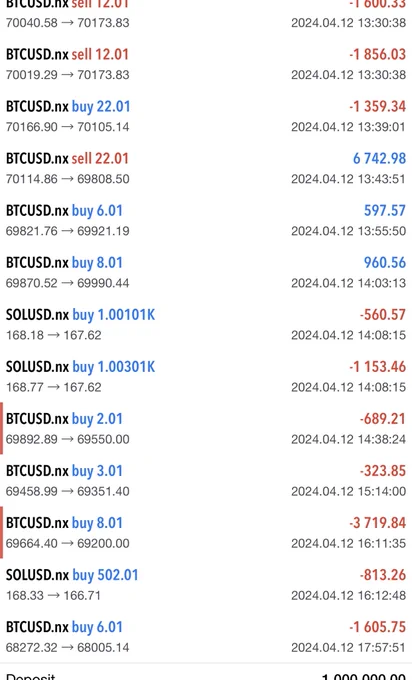
Task: Open the BTCUSD sell 12.01 trade losing -1 856.03
Action: 206,64
